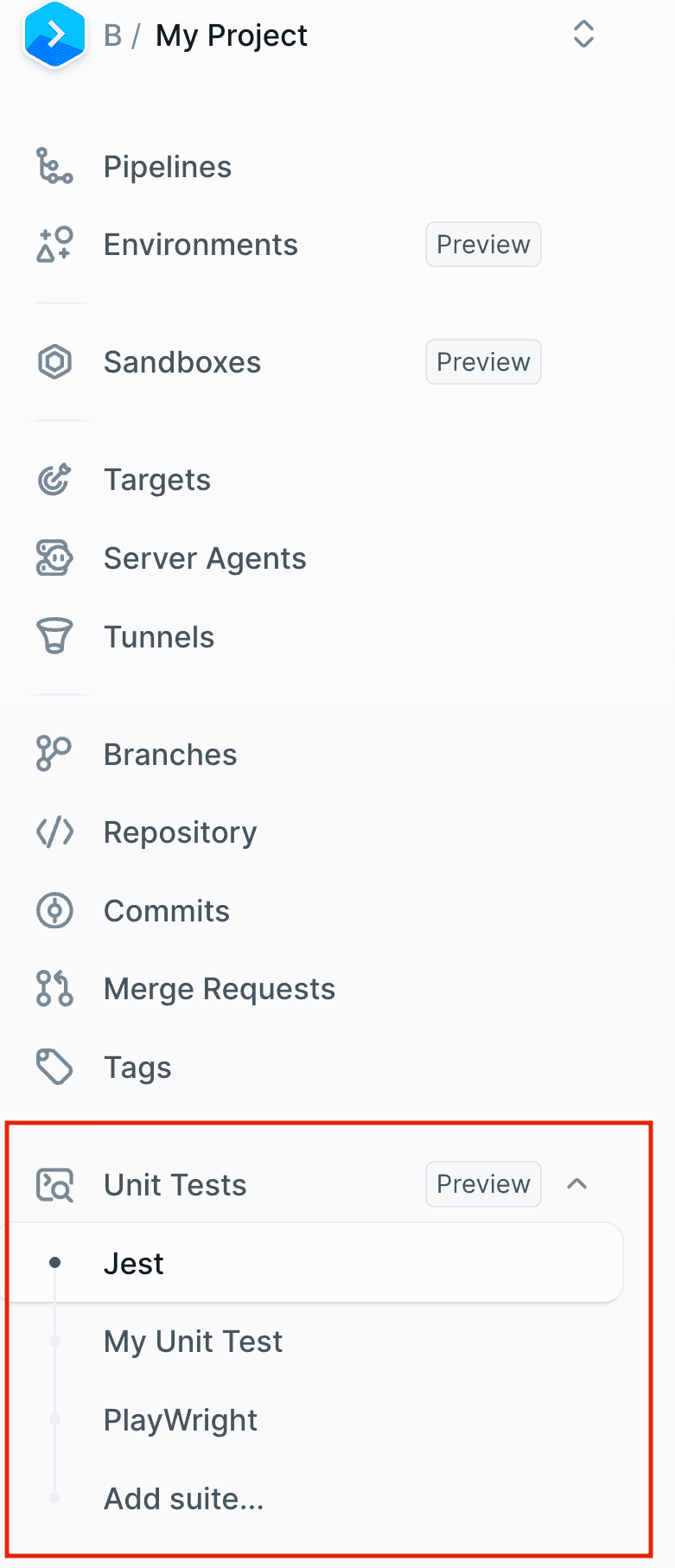Click the app logo at top left

(x=54, y=35)
